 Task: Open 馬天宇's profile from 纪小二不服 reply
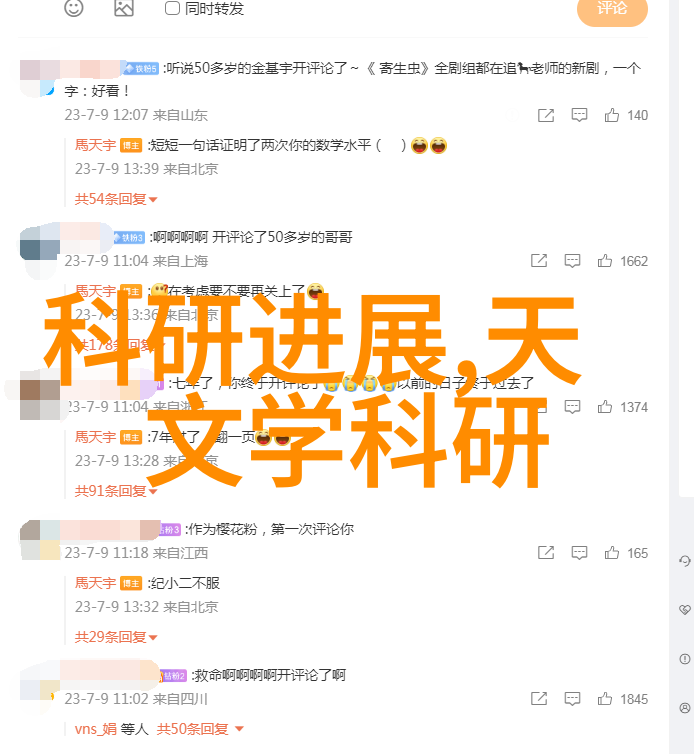tap(95, 583)
